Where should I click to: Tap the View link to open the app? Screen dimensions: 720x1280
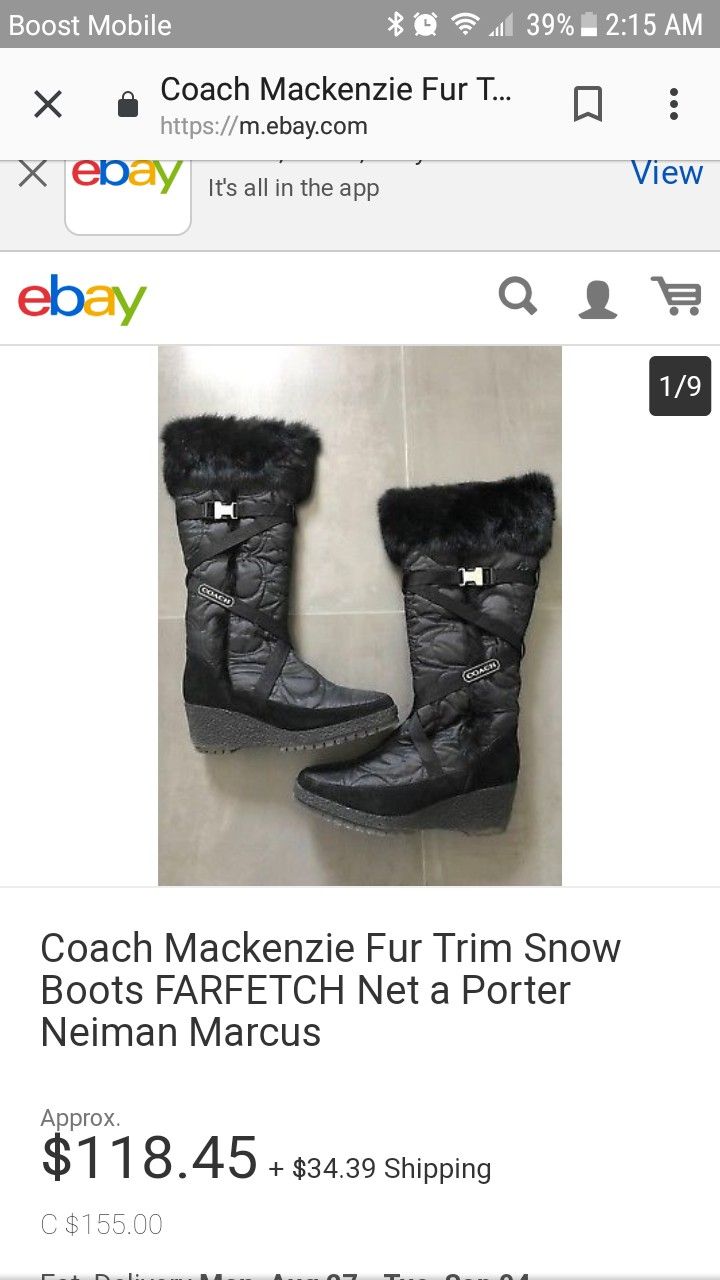[666, 172]
